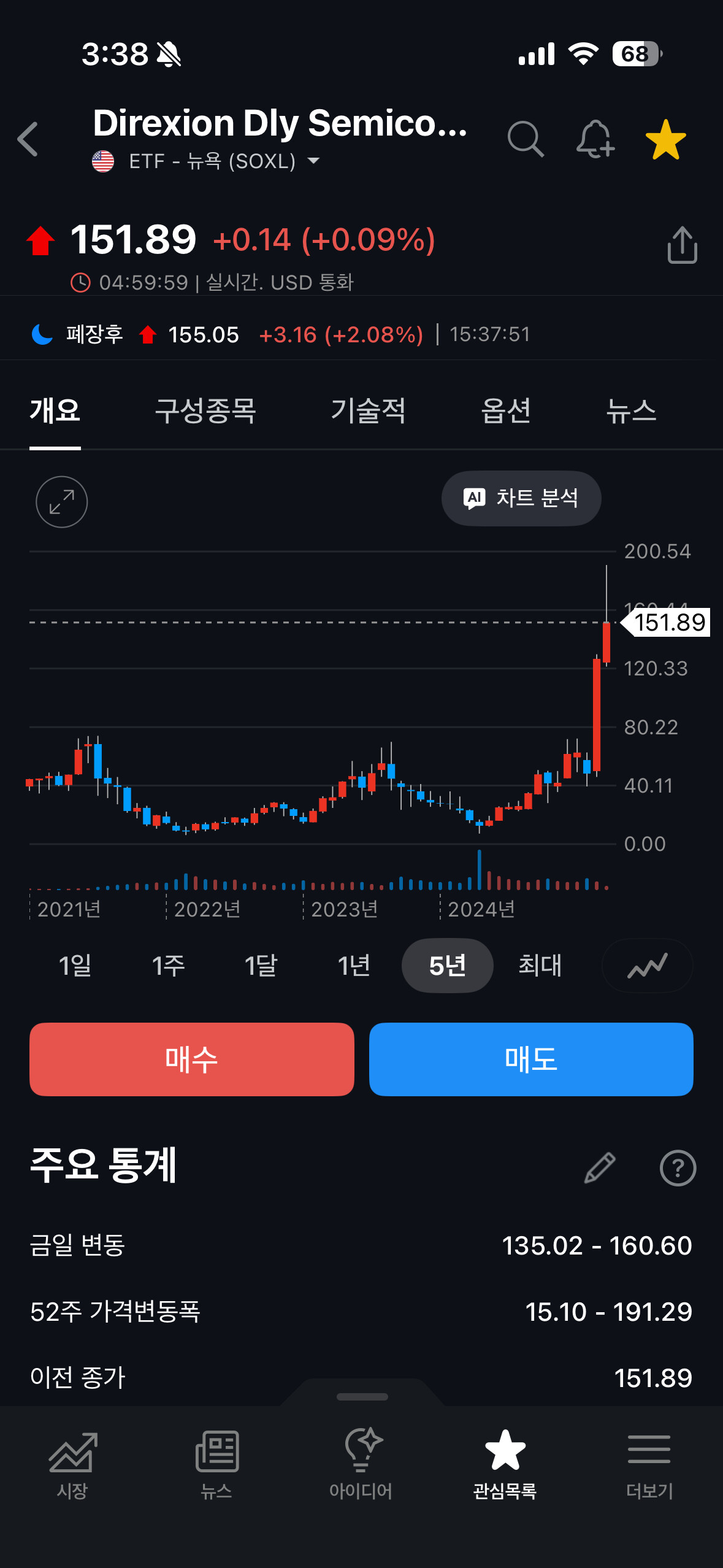Change chart type with the line icon
Image resolution: width=723 pixels, height=1568 pixels.
pos(648,966)
